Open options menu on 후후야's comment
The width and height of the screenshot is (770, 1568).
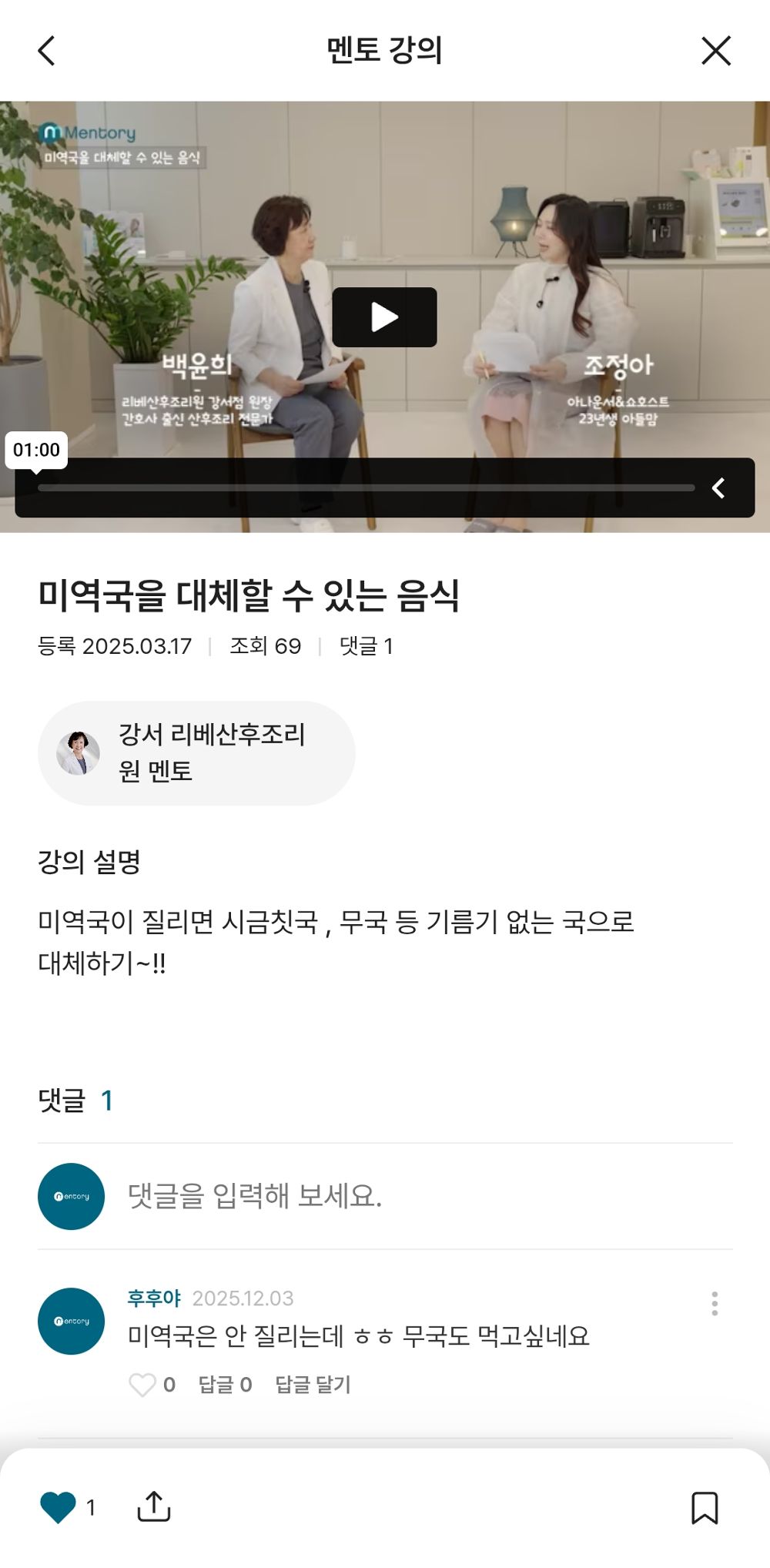(715, 1300)
